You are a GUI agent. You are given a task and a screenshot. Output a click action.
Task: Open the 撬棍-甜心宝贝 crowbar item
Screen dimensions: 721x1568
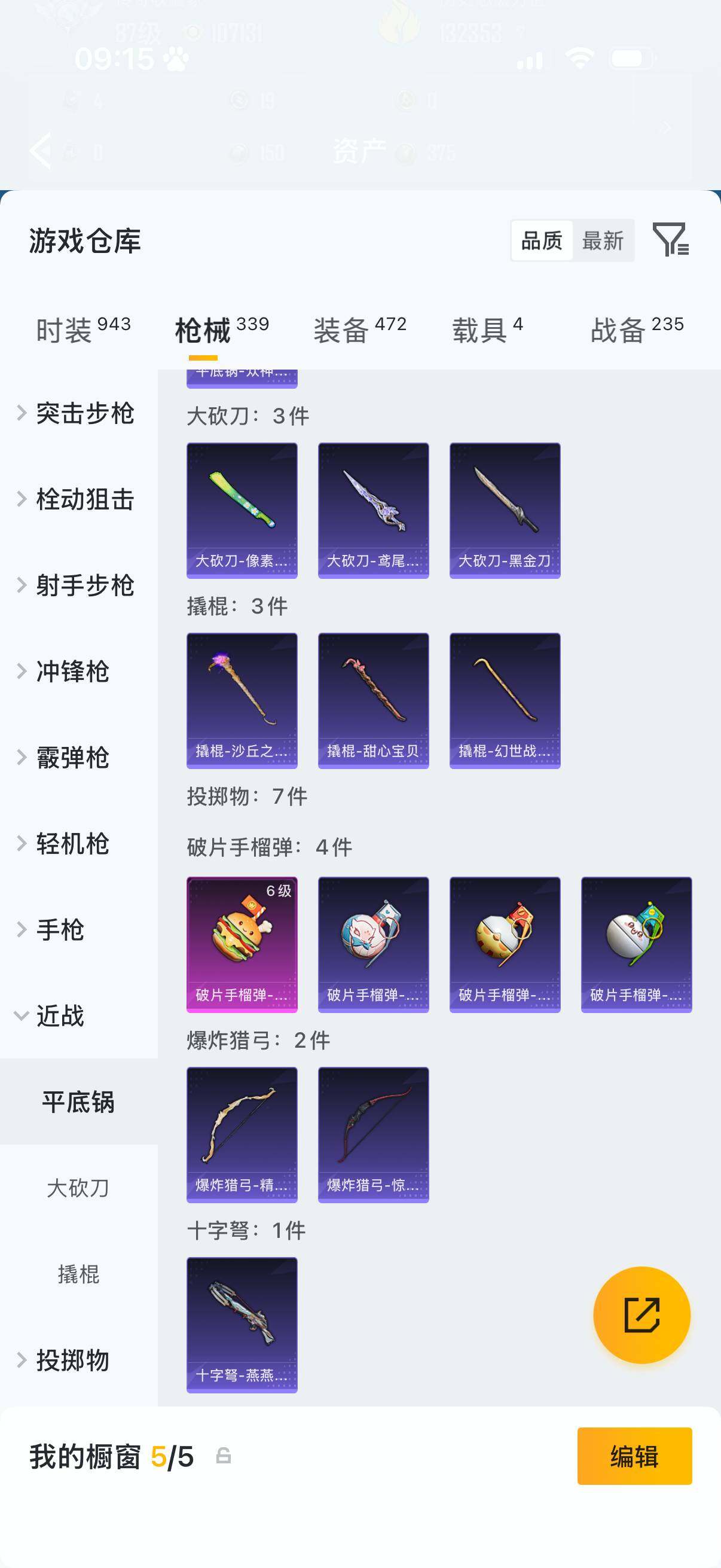click(x=374, y=700)
